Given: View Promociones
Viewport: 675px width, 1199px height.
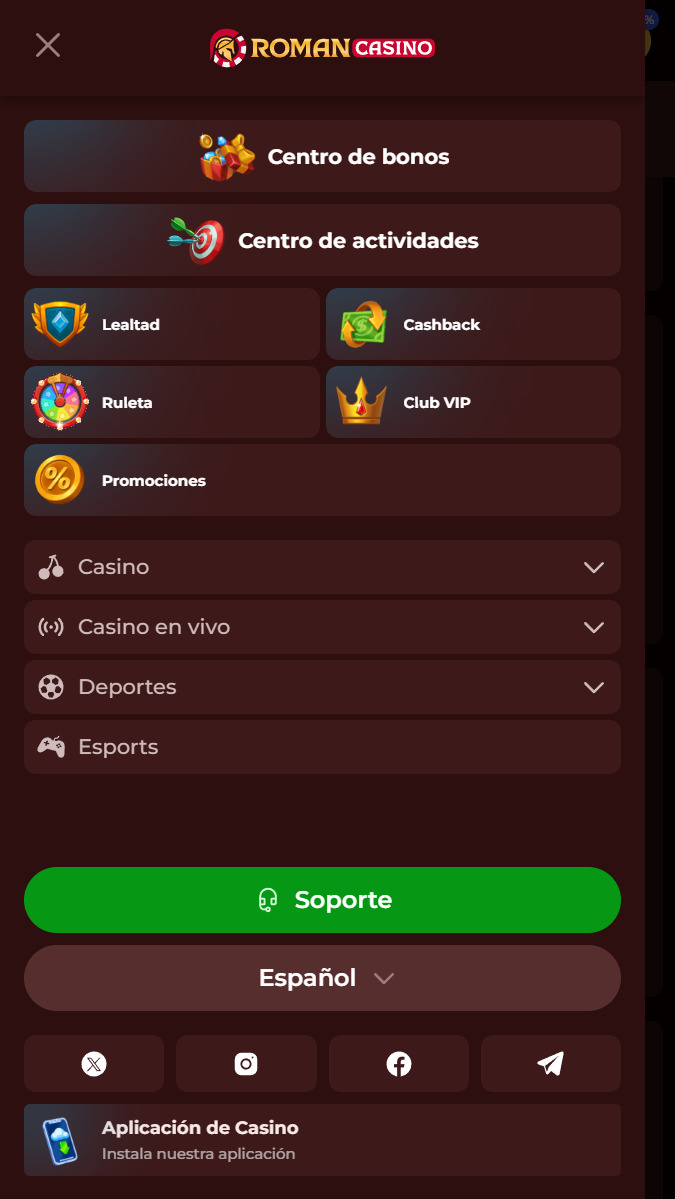Looking at the screenshot, I should point(322,480).
